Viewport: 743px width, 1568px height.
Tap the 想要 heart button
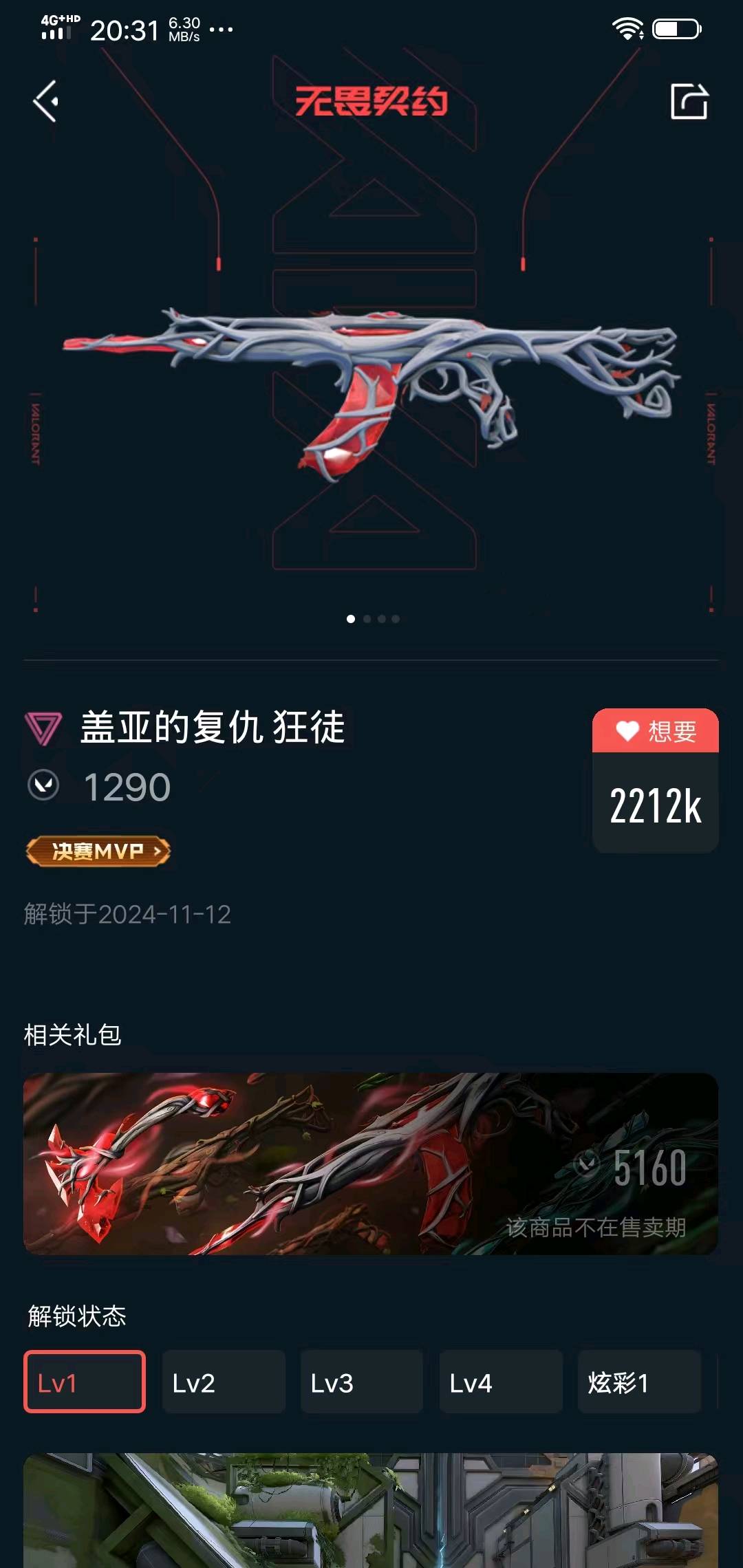655,731
